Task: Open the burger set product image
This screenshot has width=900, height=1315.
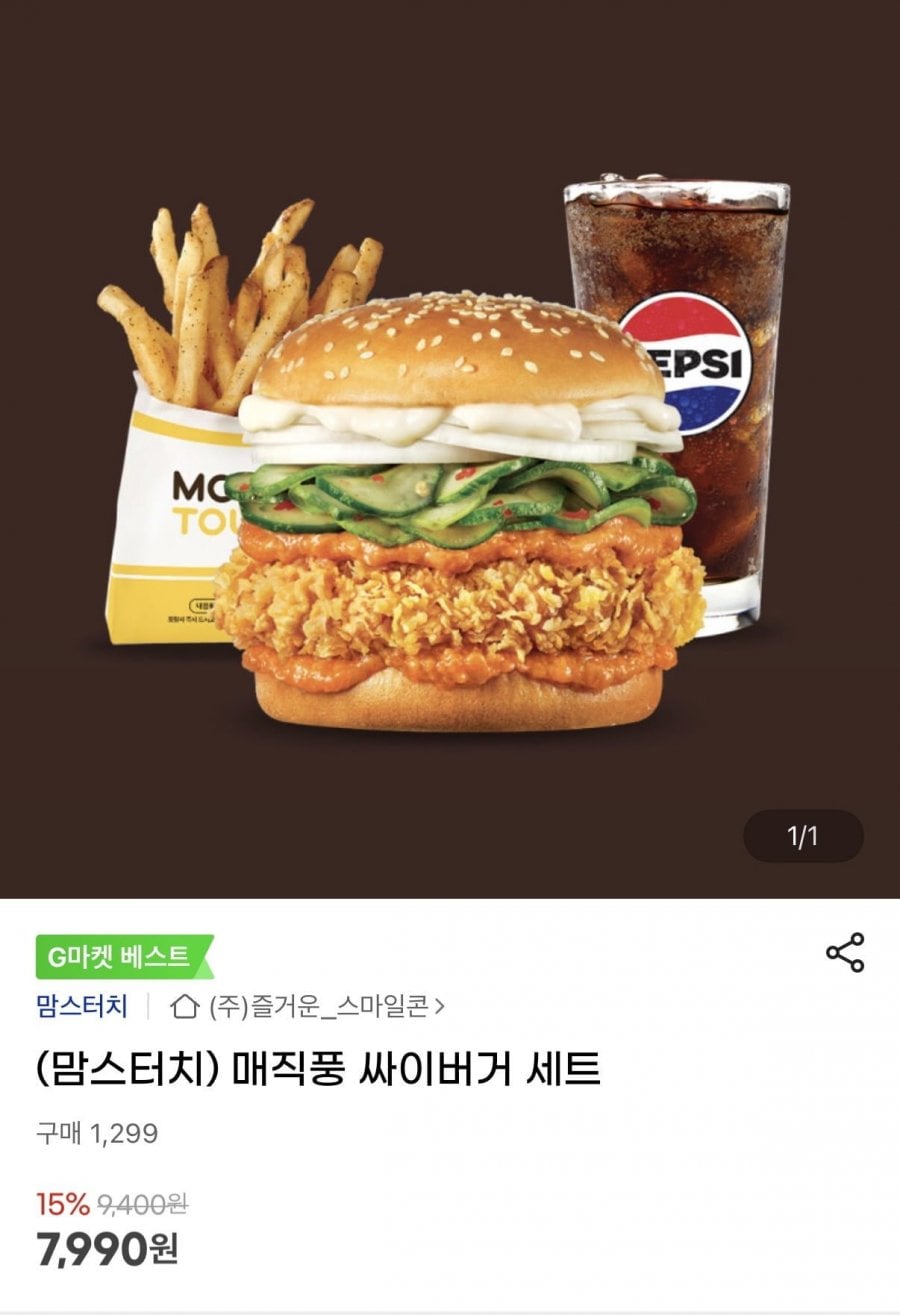Action: click(450, 450)
